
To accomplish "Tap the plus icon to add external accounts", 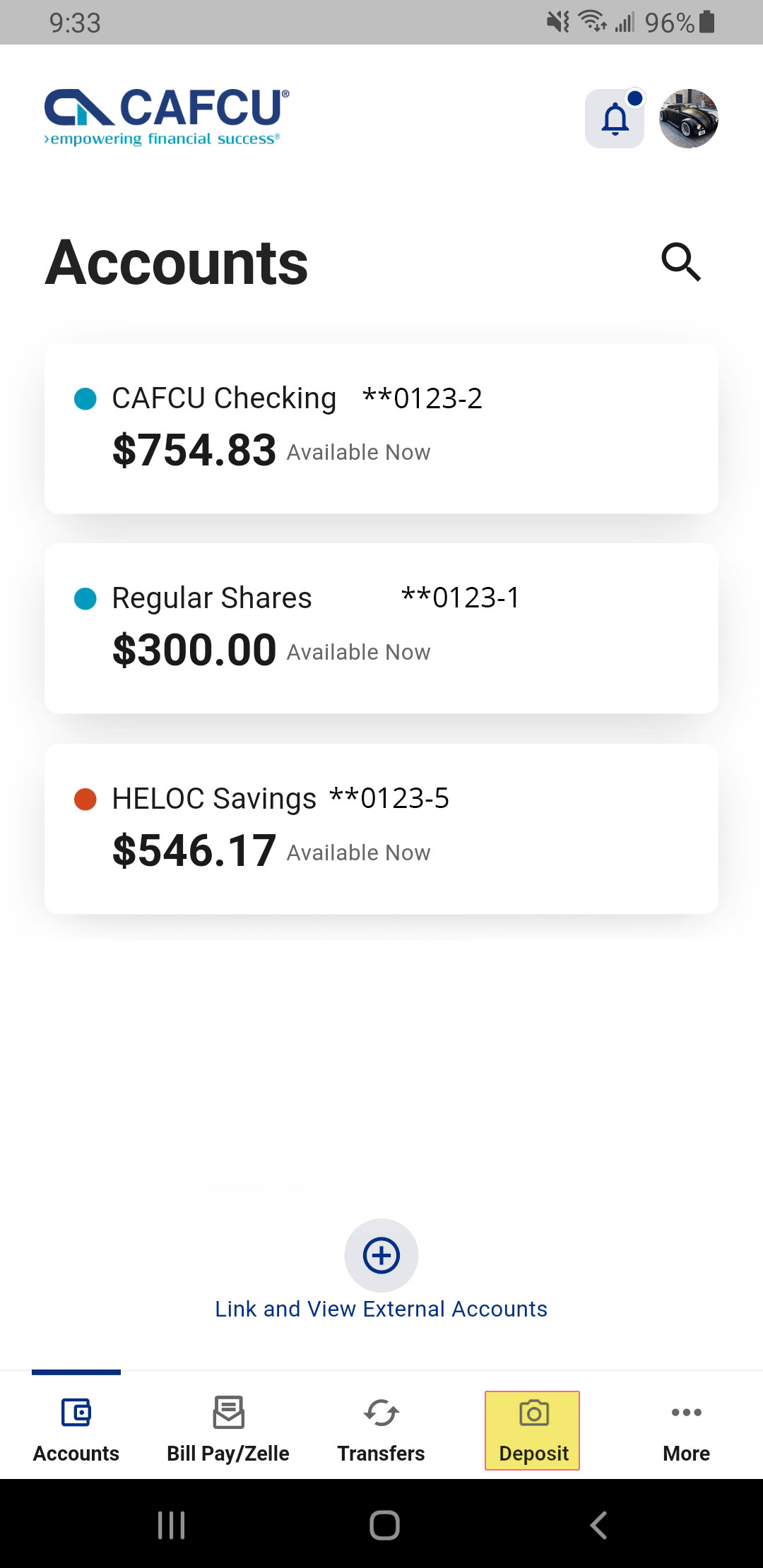I will click(x=381, y=1255).
